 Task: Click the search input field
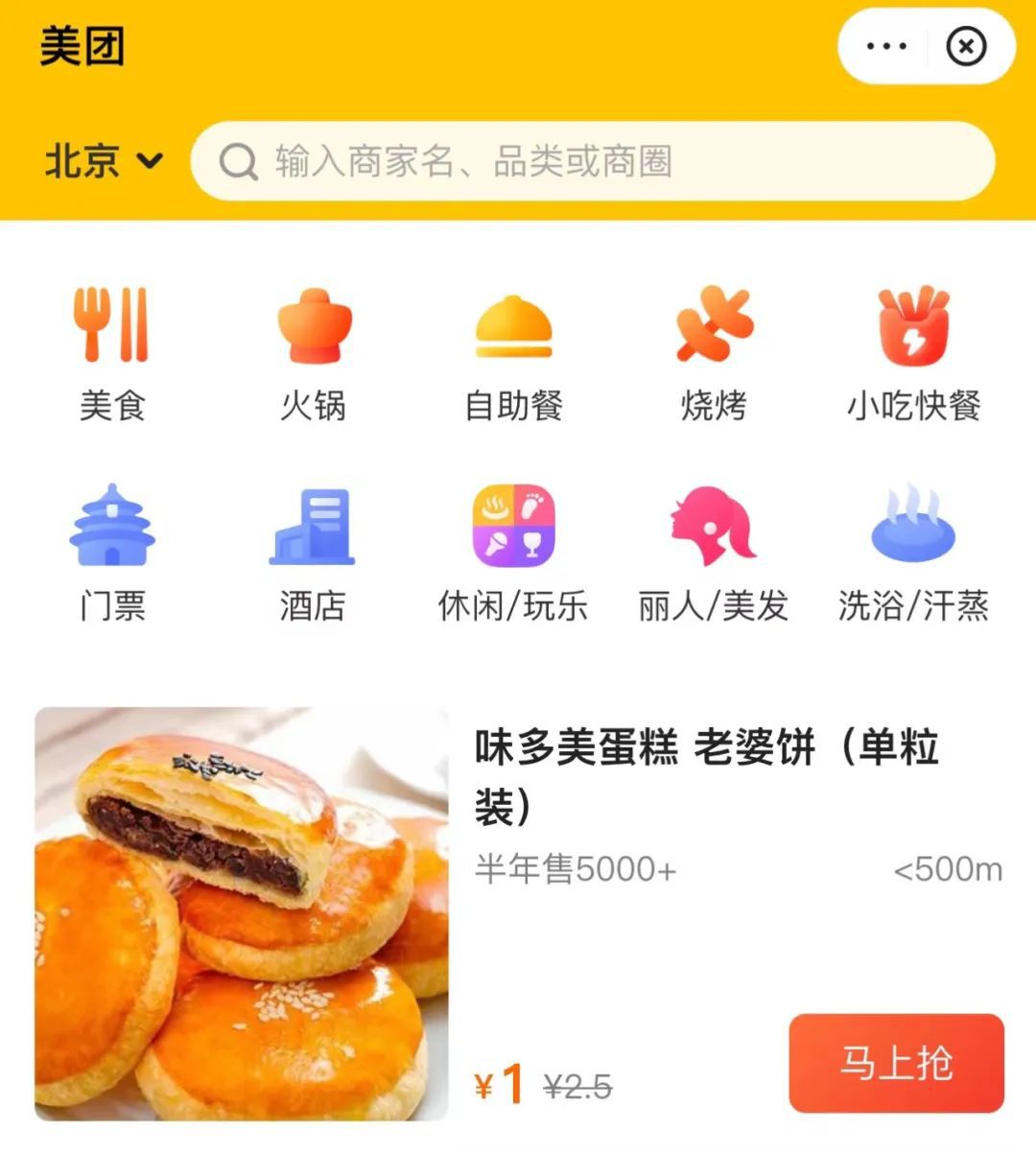(x=576, y=163)
